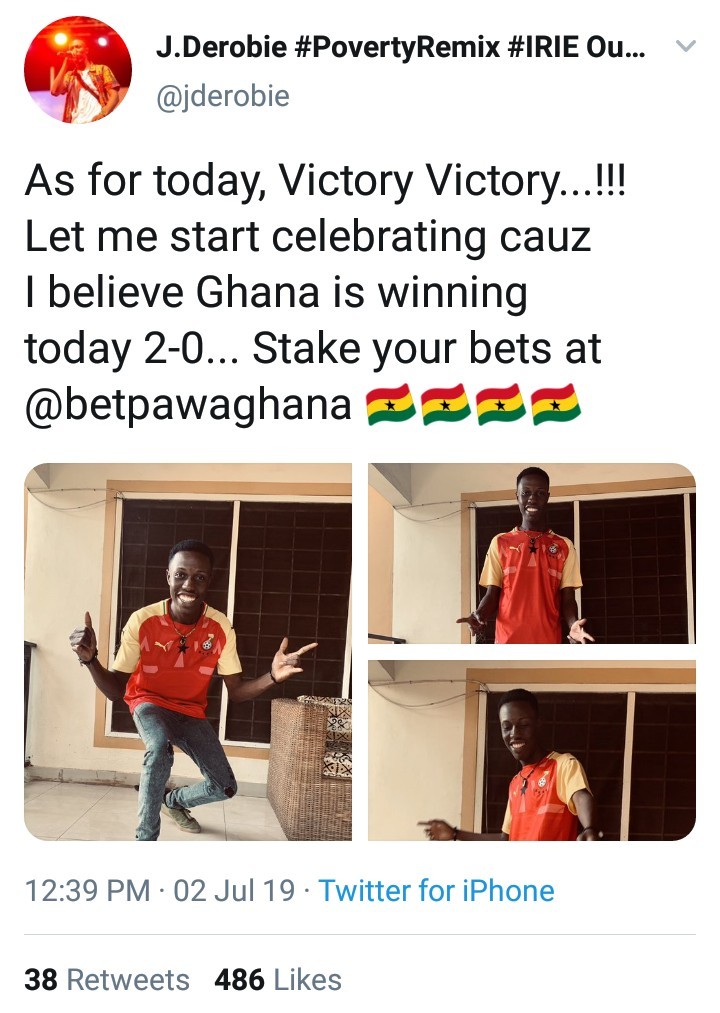
Task: Open the @betpawaghana mention
Action: pos(188,404)
